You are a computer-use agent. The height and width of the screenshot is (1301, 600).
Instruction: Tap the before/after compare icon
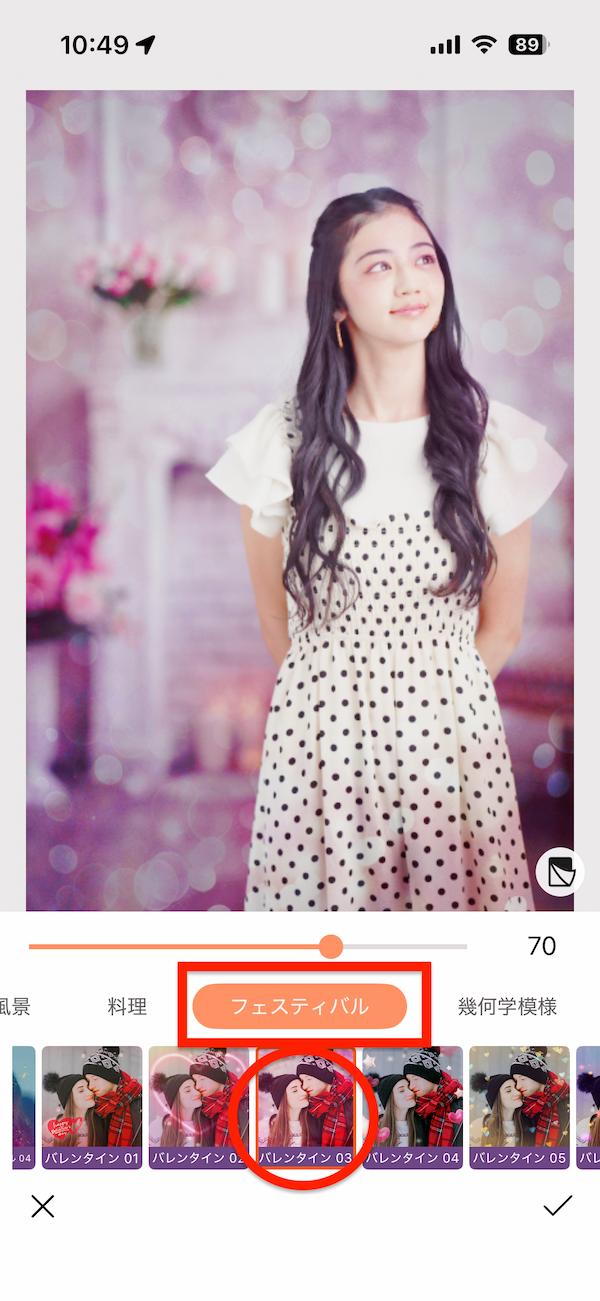click(x=559, y=872)
